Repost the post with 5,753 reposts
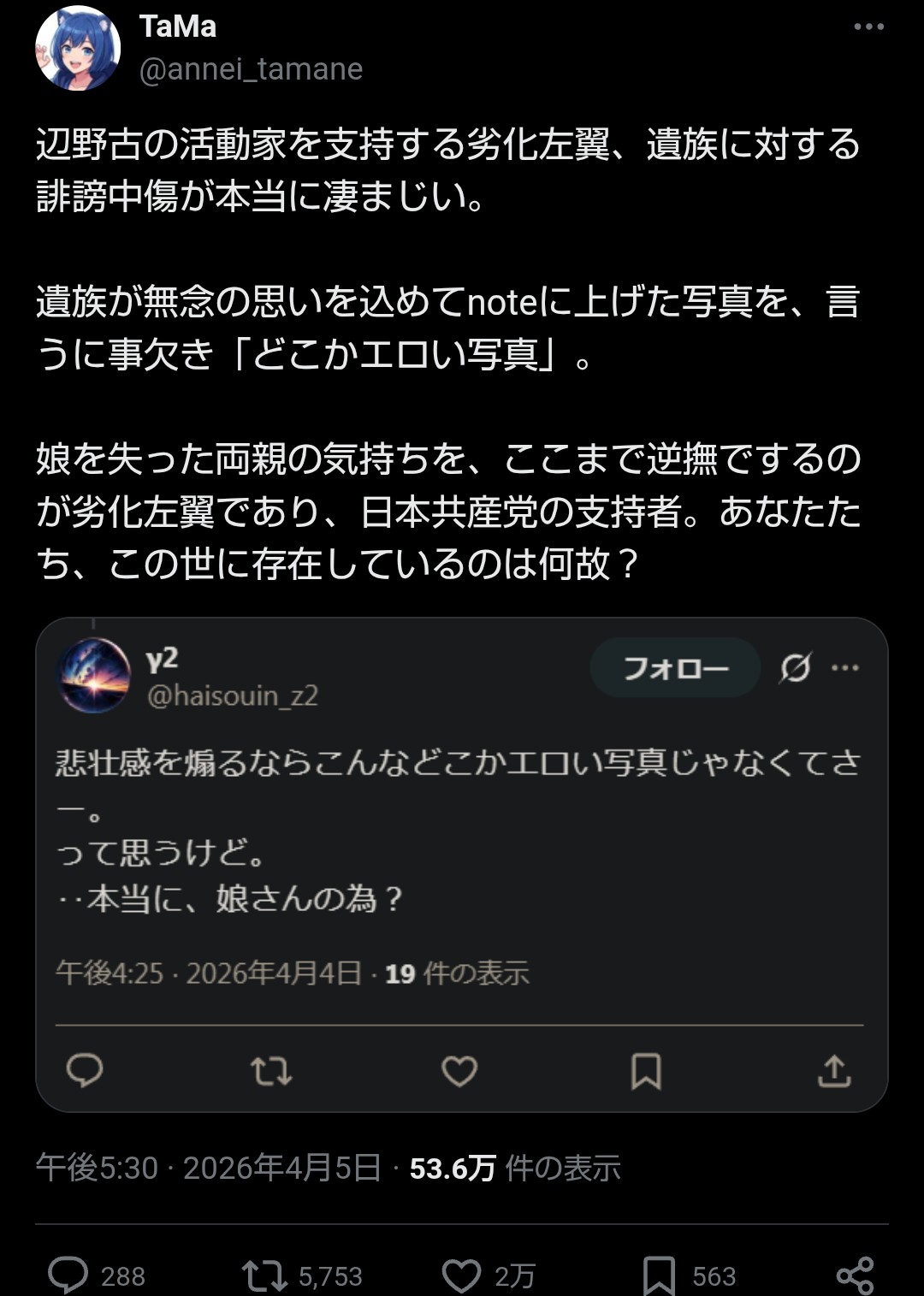The height and width of the screenshot is (1296, 924). (264, 1275)
